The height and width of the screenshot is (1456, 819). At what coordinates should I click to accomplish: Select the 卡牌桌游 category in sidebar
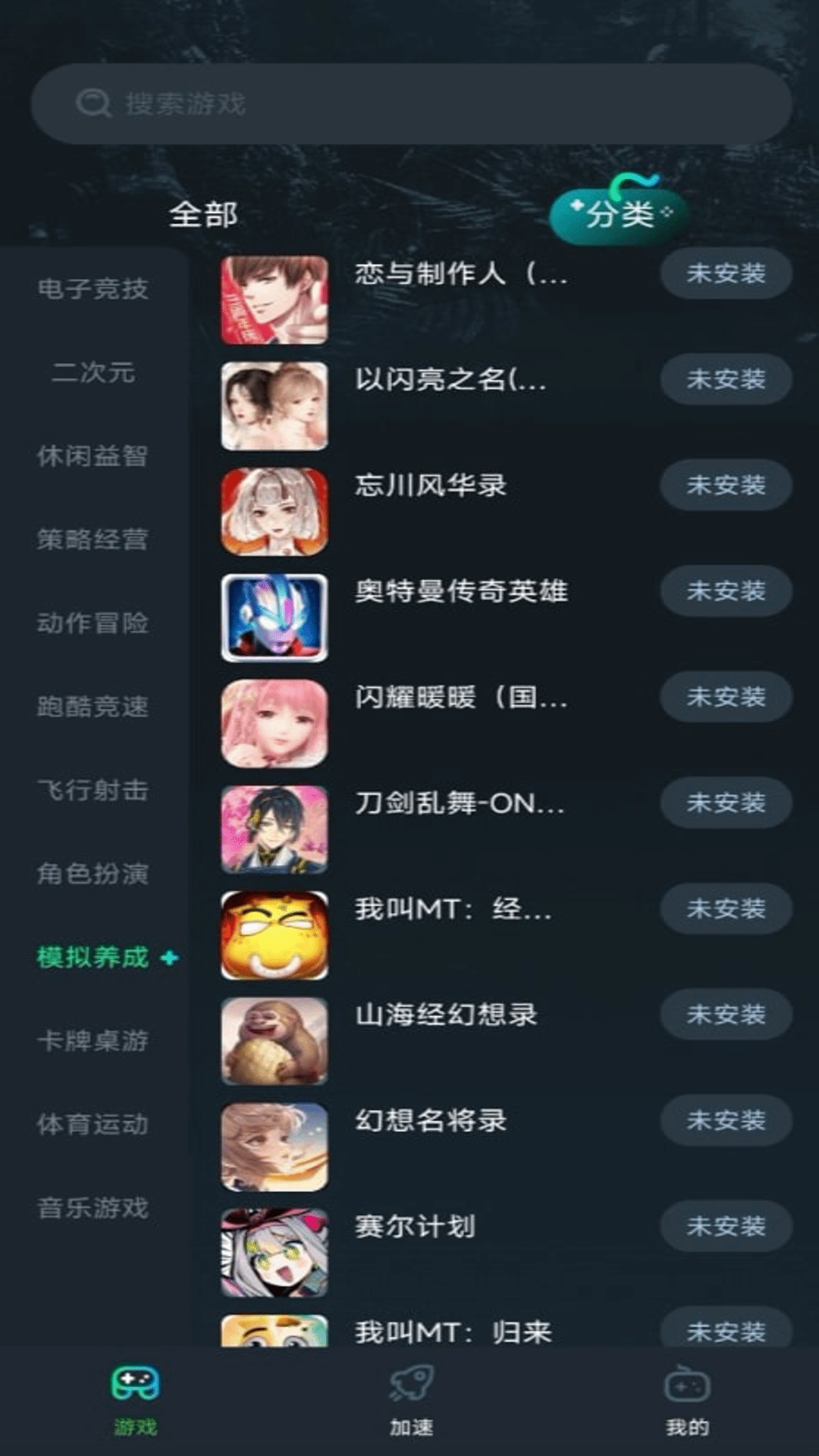tap(93, 1041)
